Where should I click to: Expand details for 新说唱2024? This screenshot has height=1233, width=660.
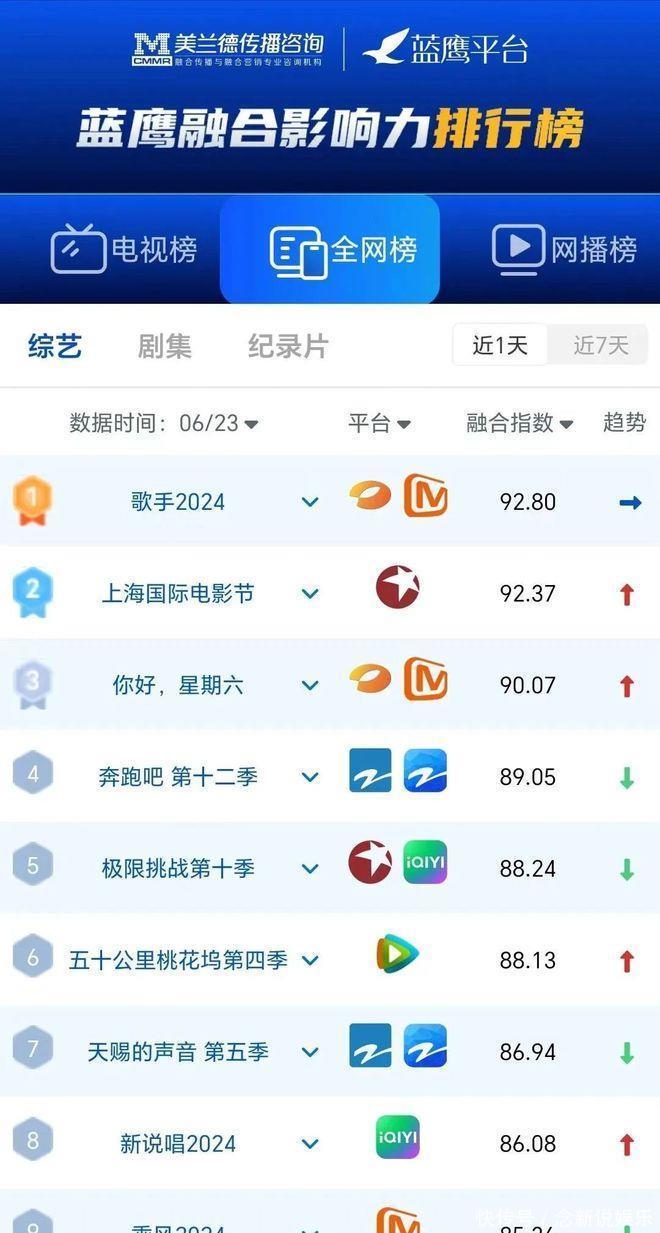pos(310,1144)
